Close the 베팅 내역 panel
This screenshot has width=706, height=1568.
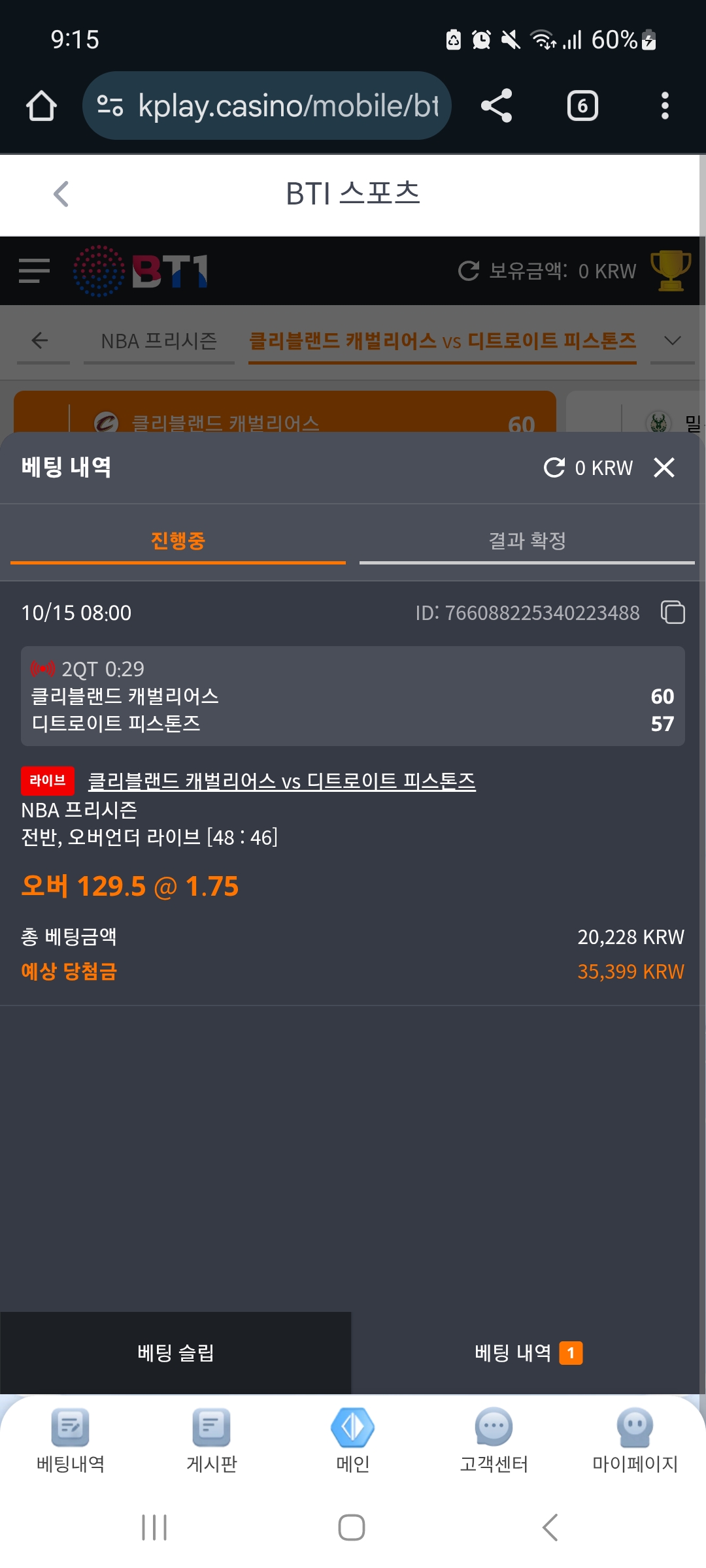pyautogui.click(x=664, y=468)
